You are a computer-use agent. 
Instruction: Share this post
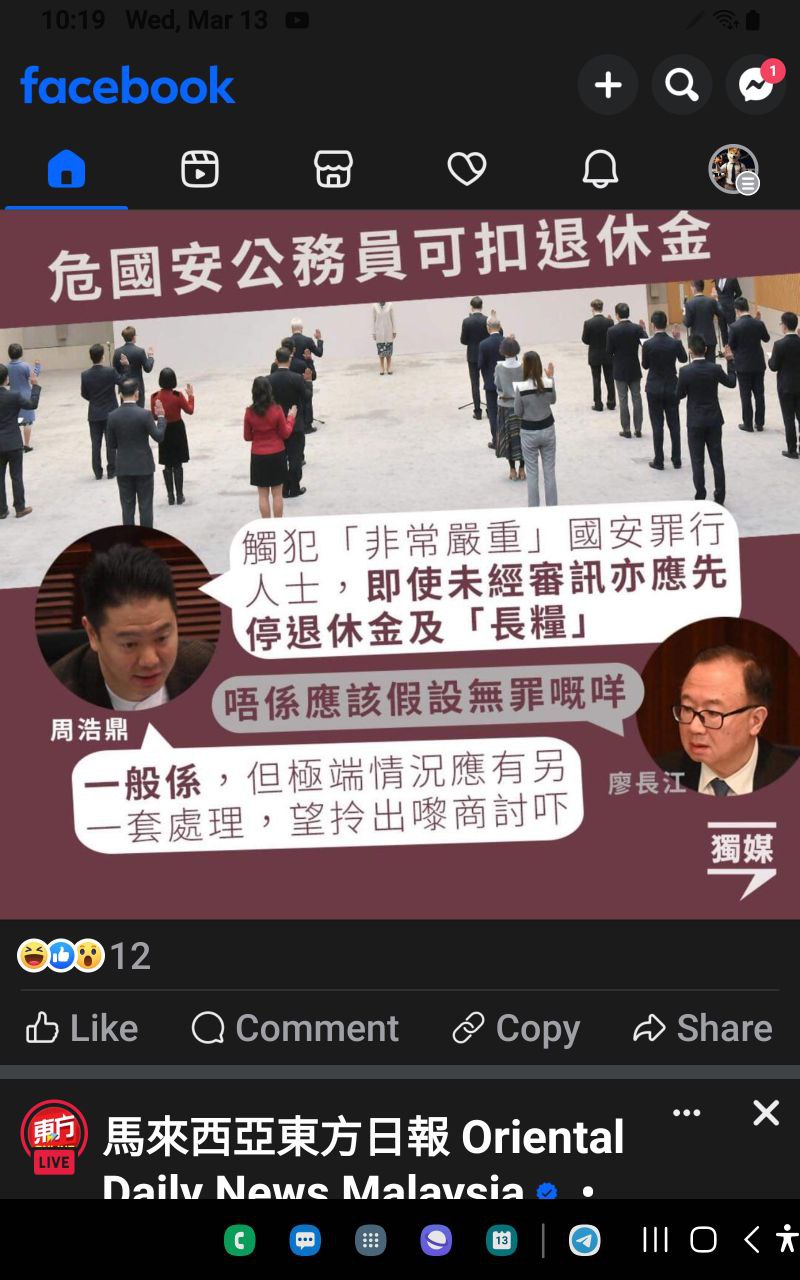[x=703, y=1028]
